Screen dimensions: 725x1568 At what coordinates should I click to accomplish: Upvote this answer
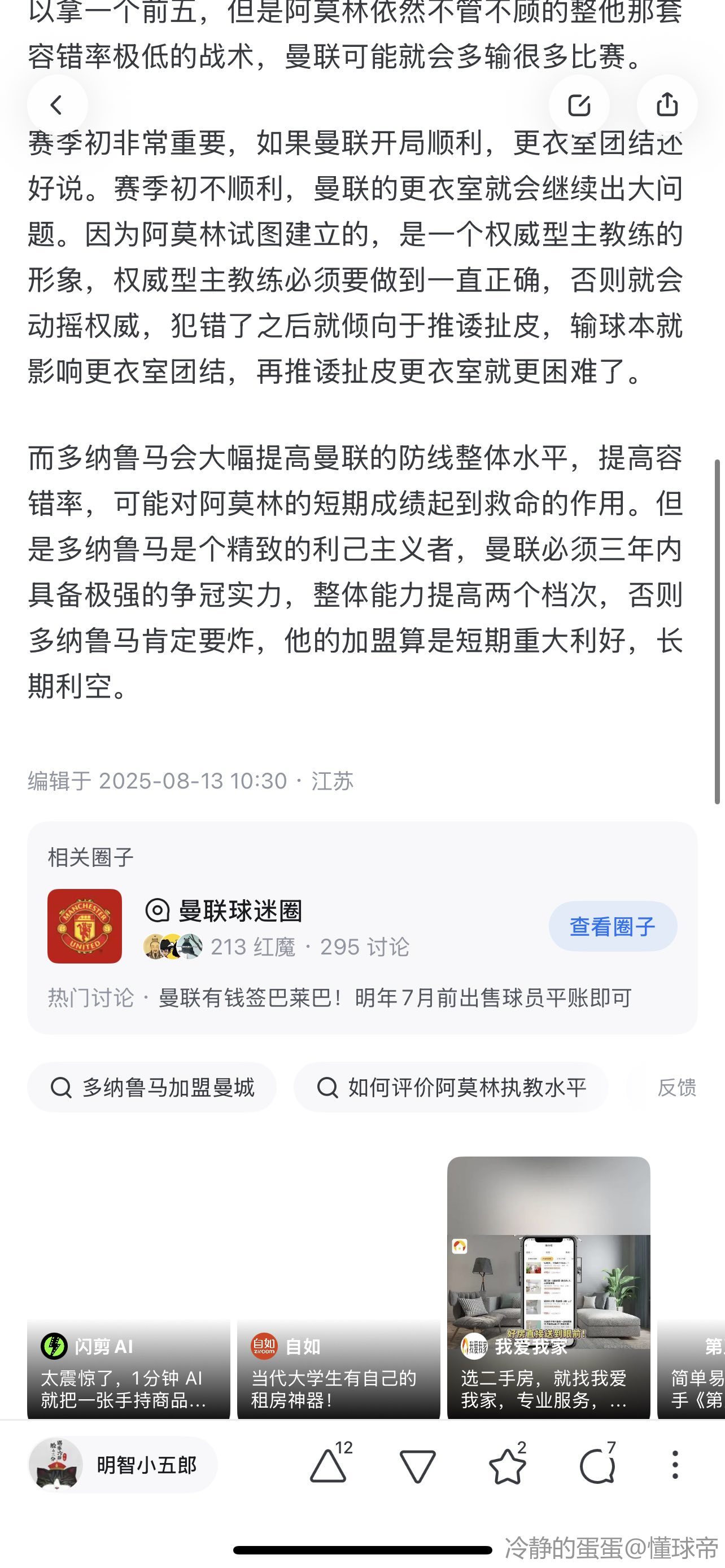click(x=329, y=1465)
